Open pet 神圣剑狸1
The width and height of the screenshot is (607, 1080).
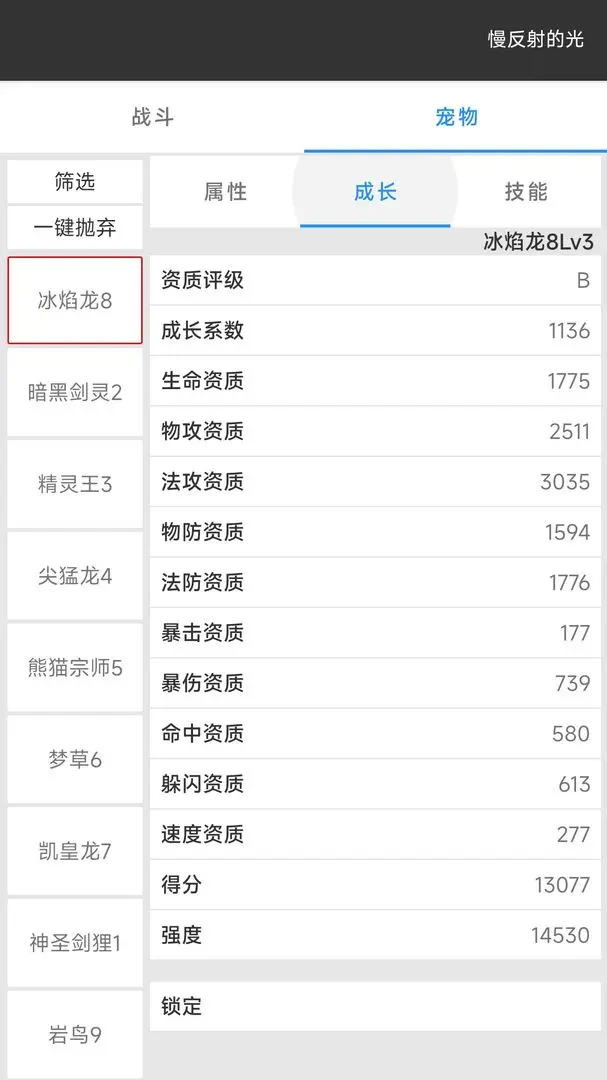point(75,943)
